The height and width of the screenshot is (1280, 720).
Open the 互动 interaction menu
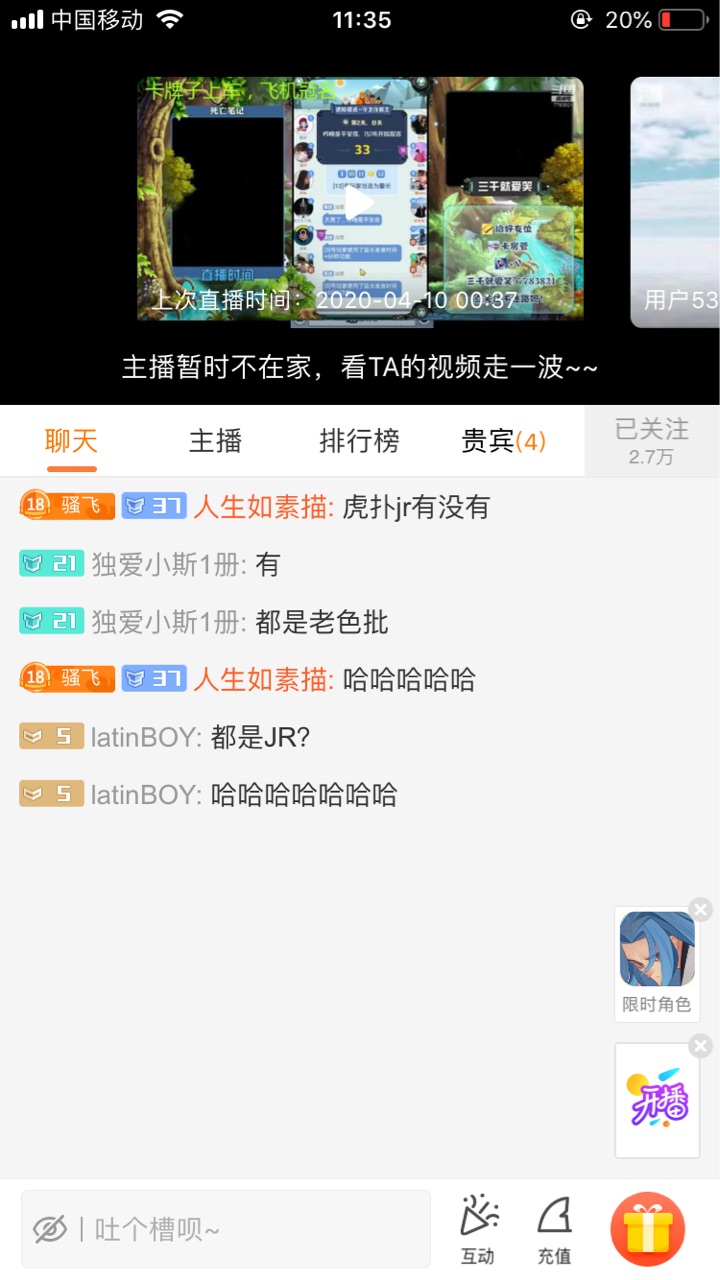[x=478, y=1229]
